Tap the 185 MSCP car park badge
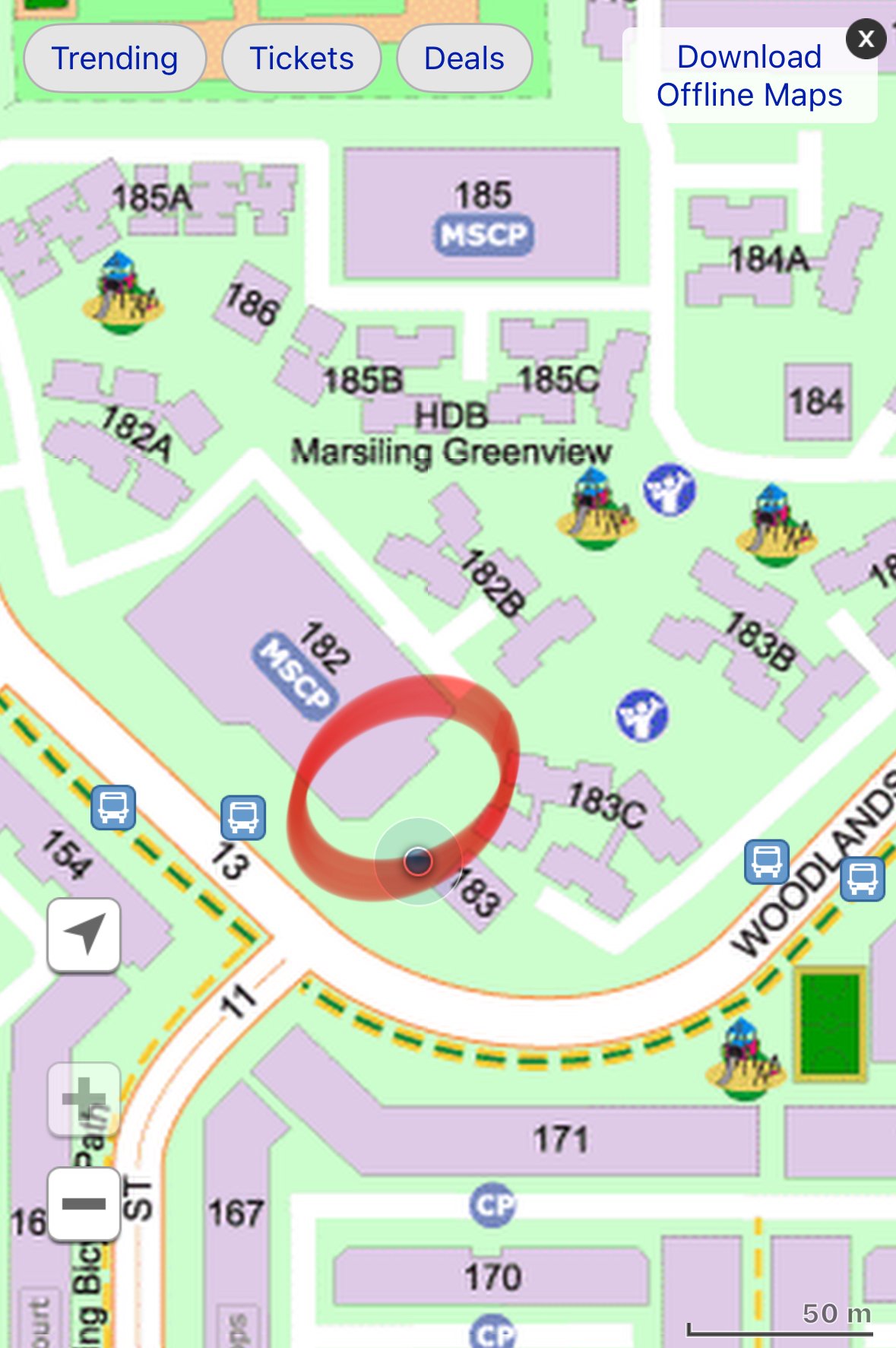The height and width of the screenshot is (1348, 896). click(x=483, y=235)
